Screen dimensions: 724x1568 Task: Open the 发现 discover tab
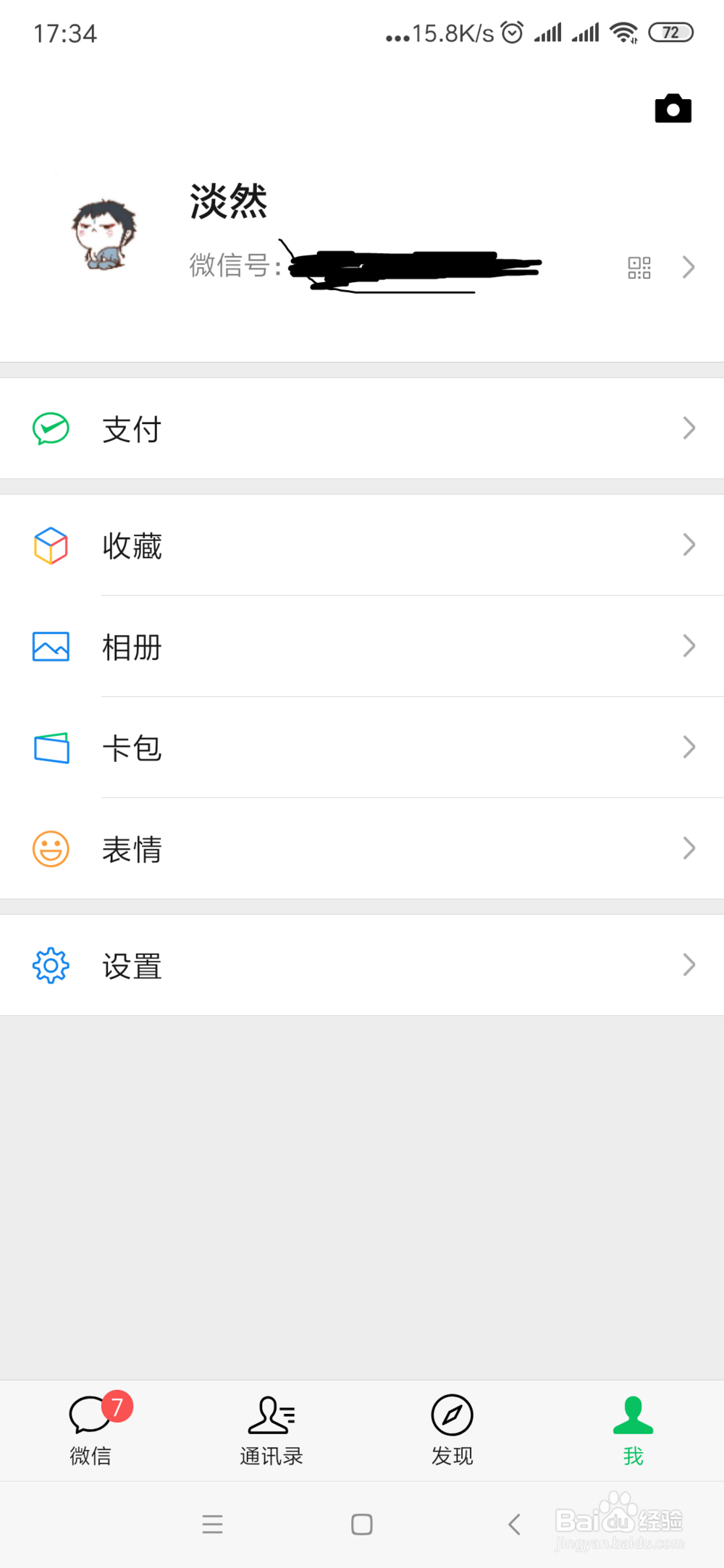pyautogui.click(x=452, y=1429)
